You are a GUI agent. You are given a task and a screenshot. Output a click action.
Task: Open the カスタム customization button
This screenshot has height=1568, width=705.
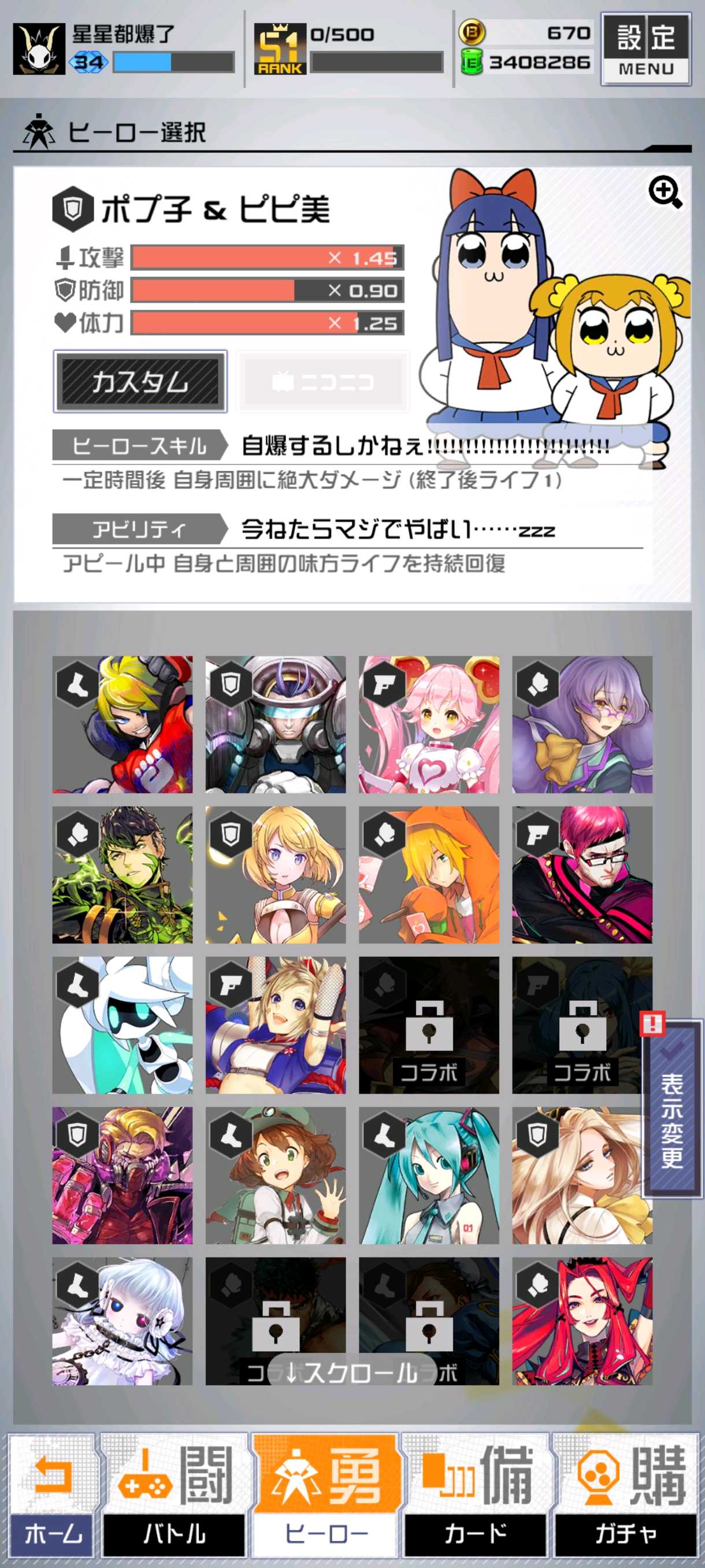(140, 382)
